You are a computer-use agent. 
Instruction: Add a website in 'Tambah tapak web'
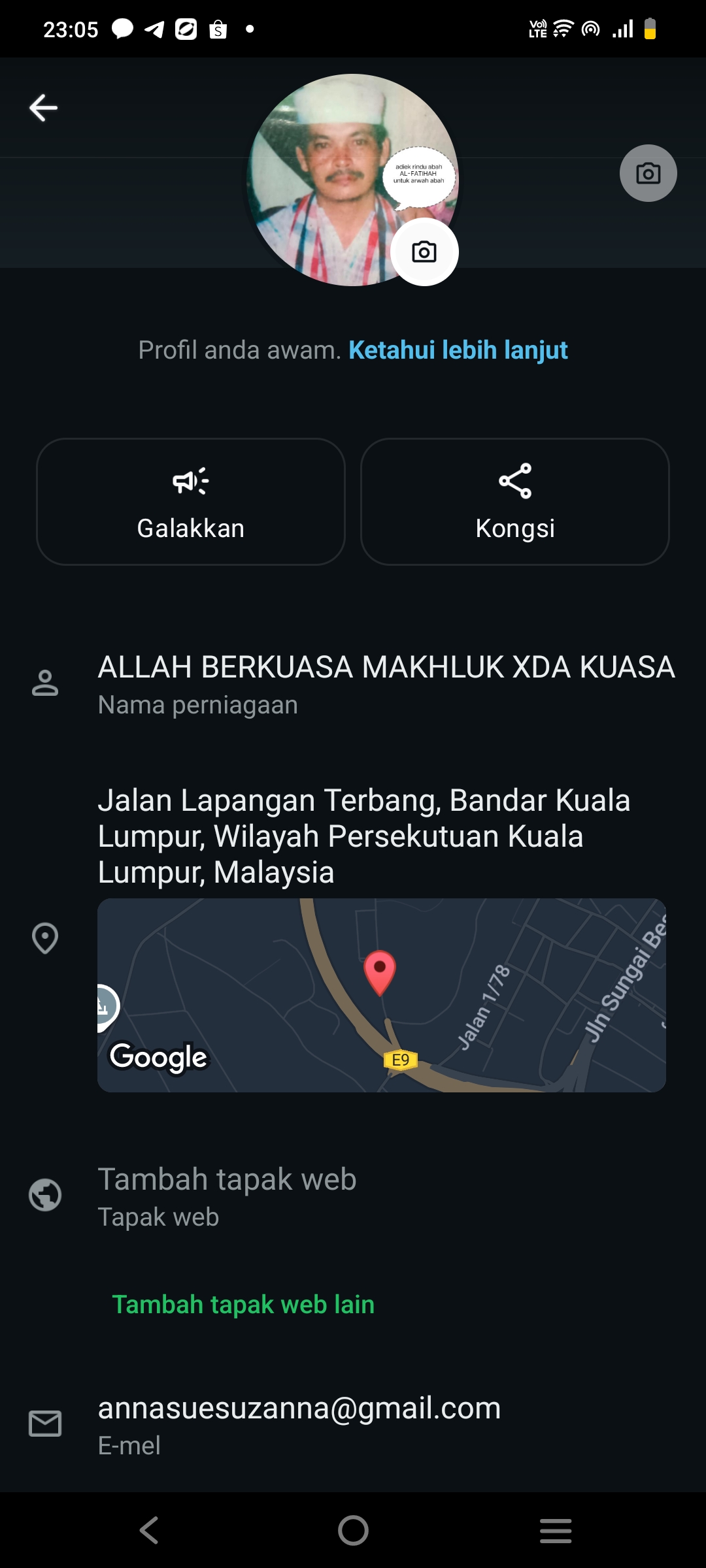(x=227, y=1194)
